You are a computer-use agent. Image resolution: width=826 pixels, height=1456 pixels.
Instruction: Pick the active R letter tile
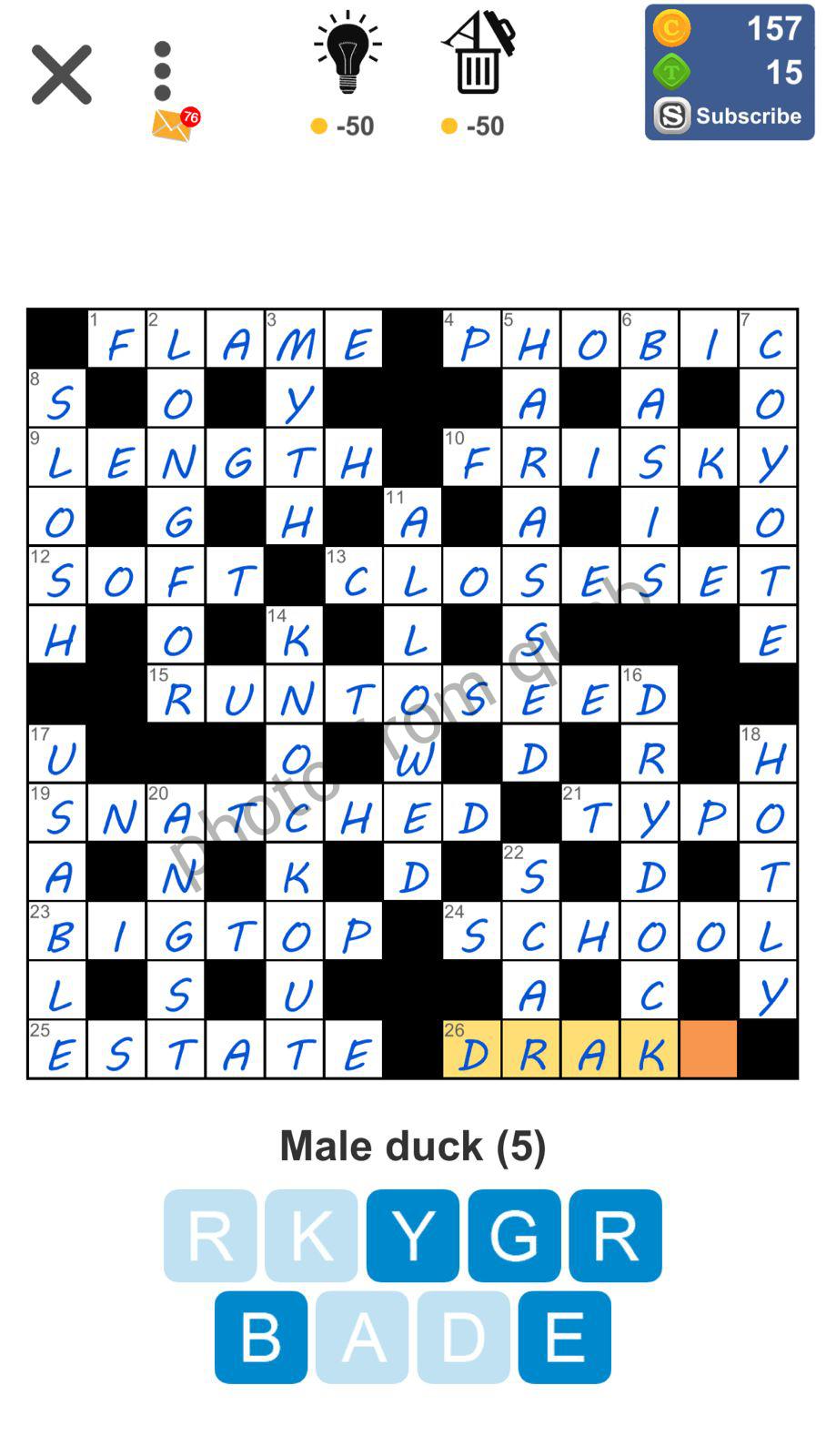(x=615, y=1235)
